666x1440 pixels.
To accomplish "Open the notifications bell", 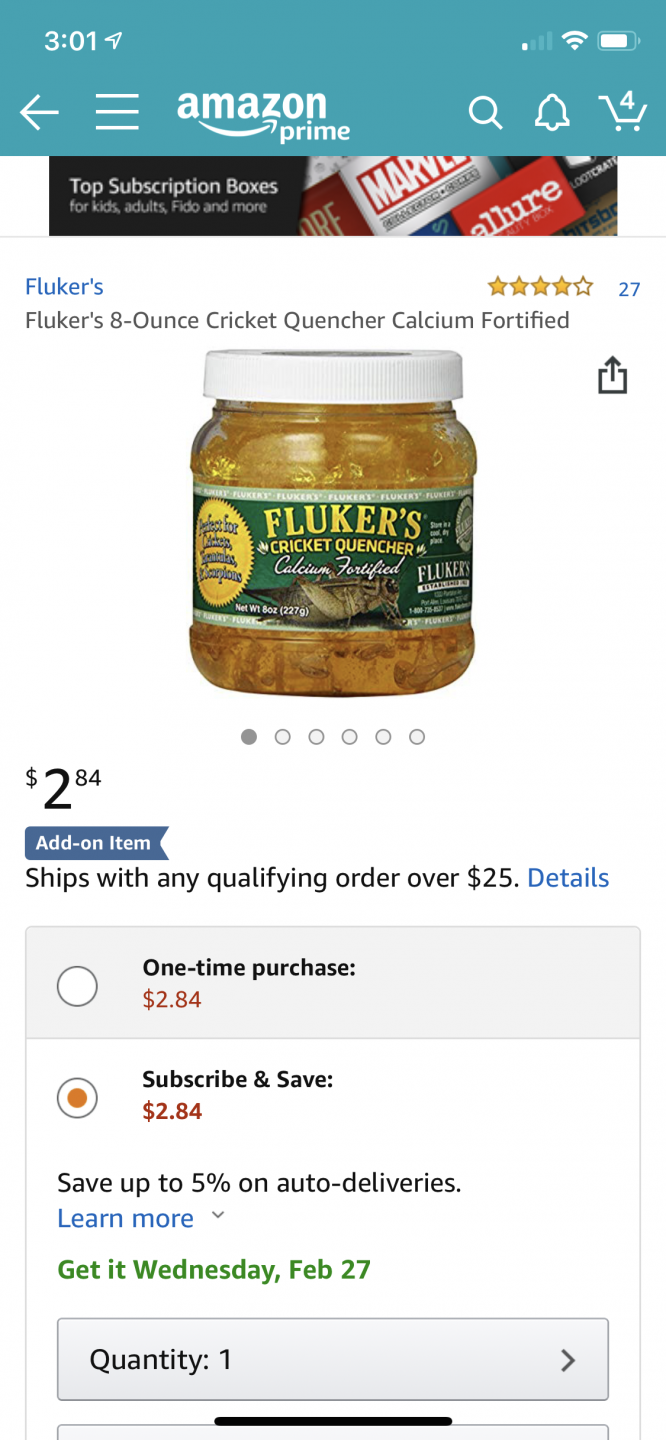I will [x=551, y=113].
